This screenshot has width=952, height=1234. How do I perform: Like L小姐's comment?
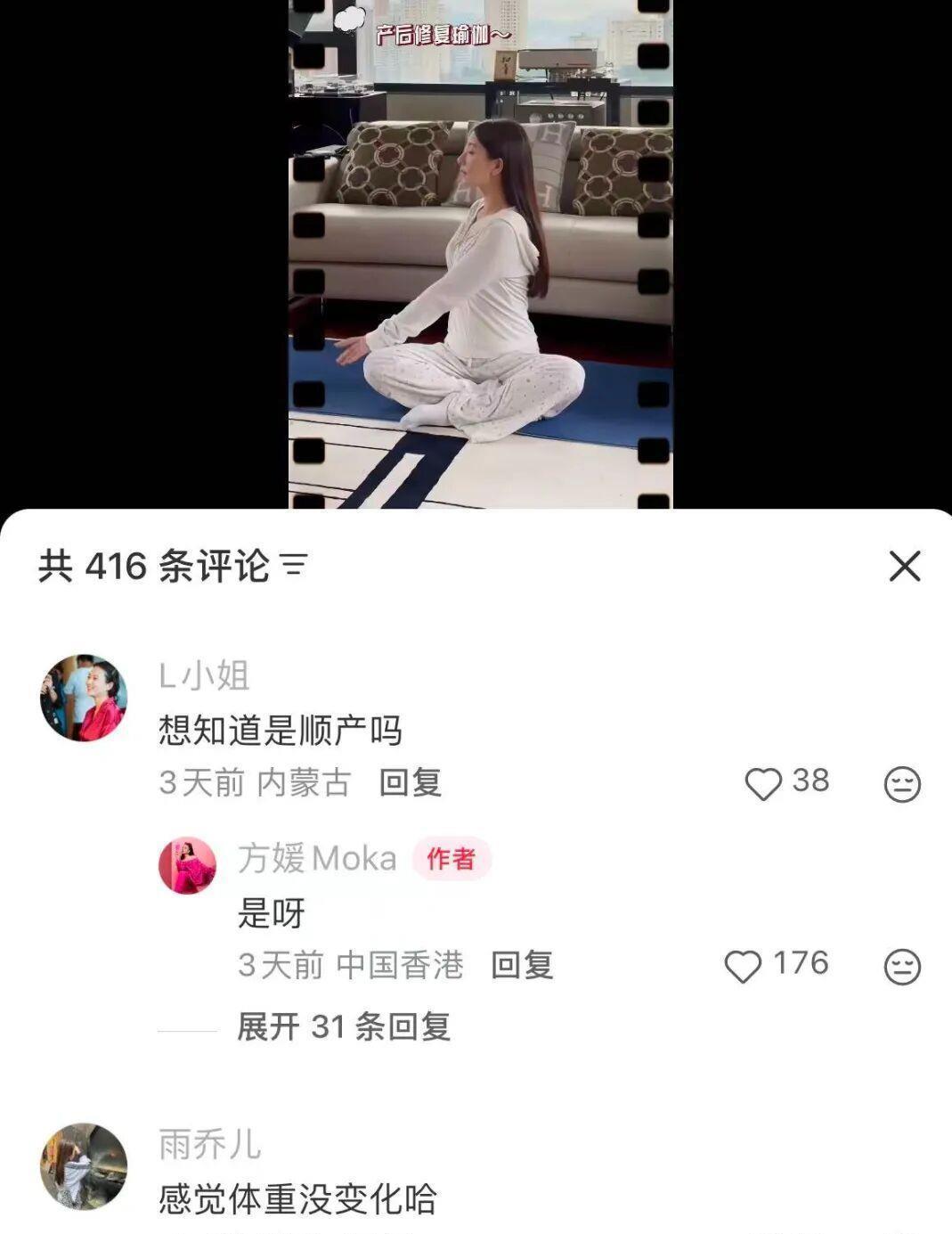763,784
